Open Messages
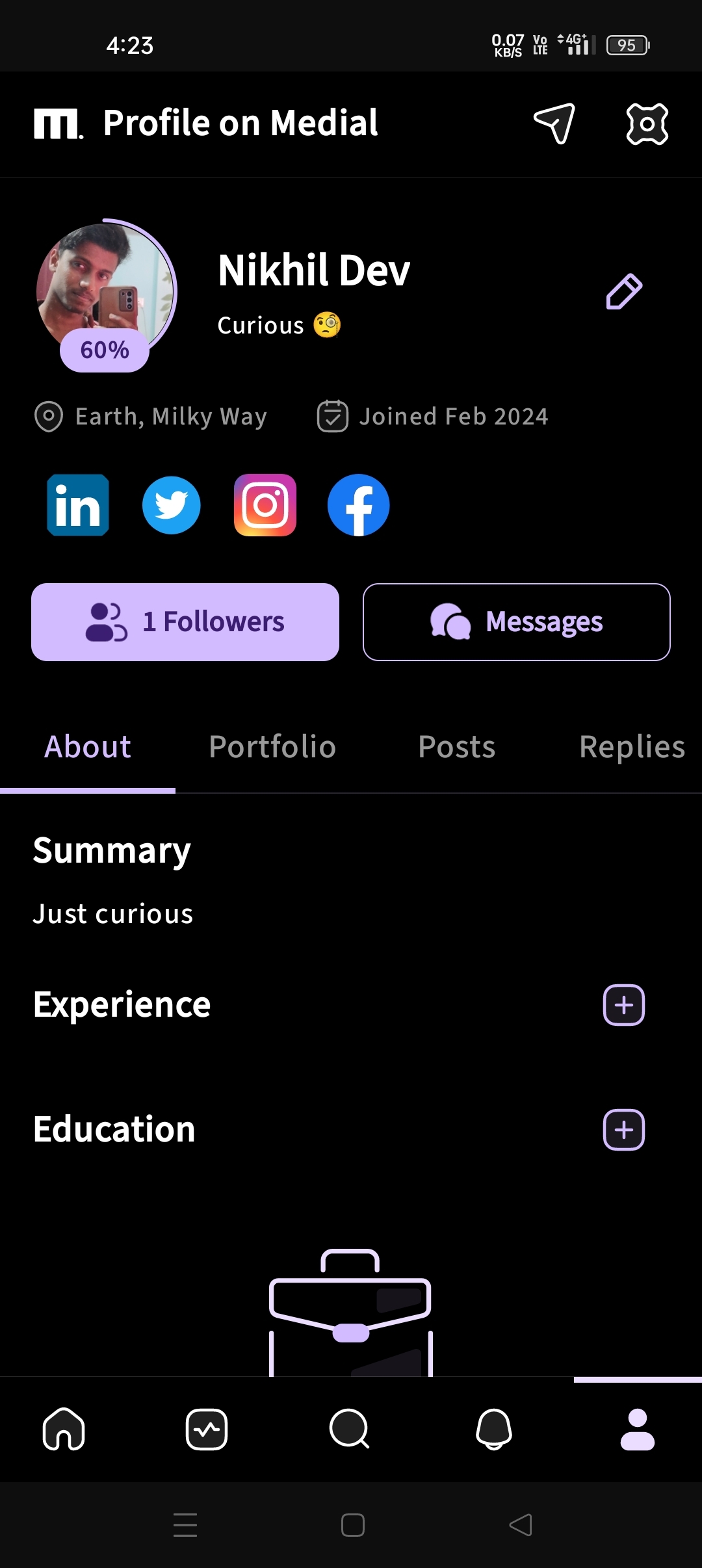 [x=517, y=622]
